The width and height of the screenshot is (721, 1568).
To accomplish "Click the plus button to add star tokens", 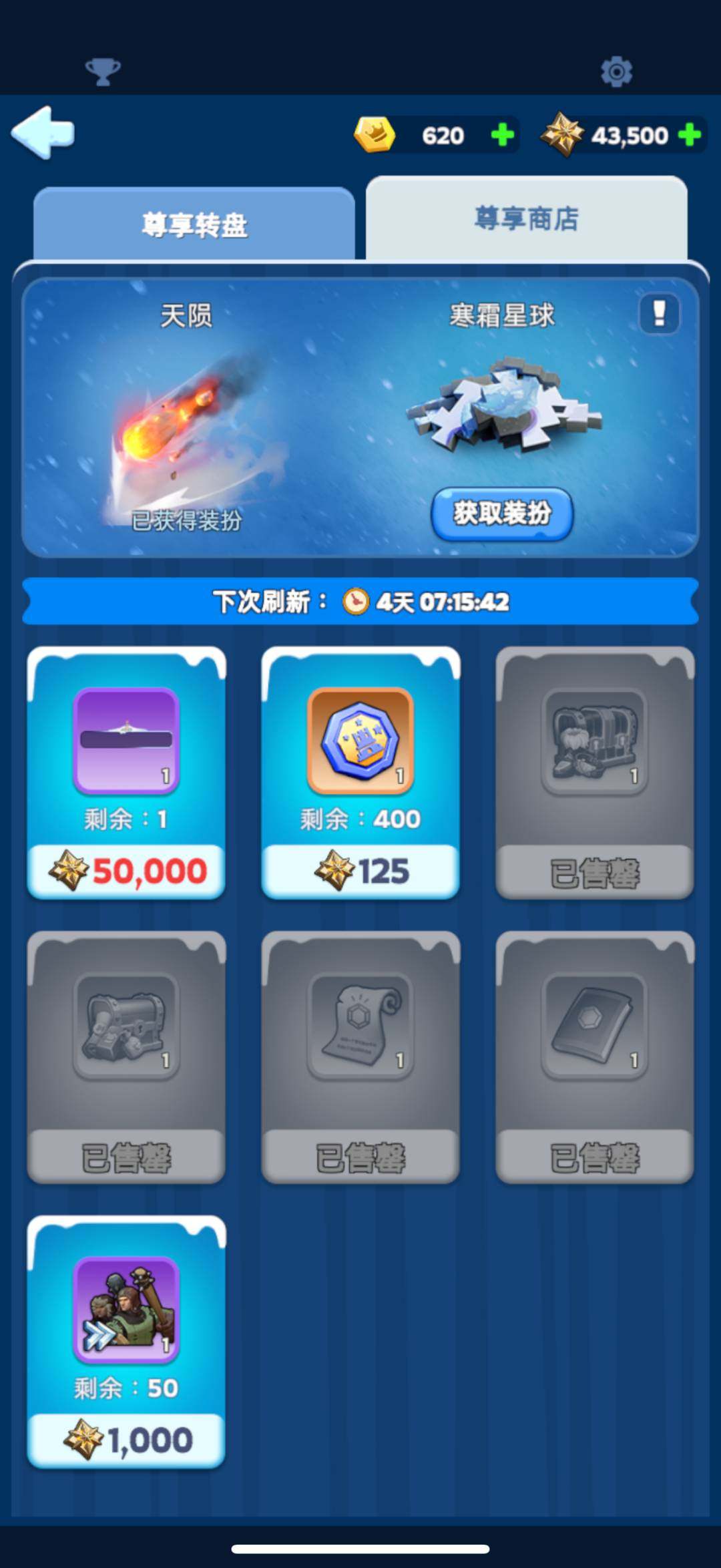I will [x=688, y=134].
